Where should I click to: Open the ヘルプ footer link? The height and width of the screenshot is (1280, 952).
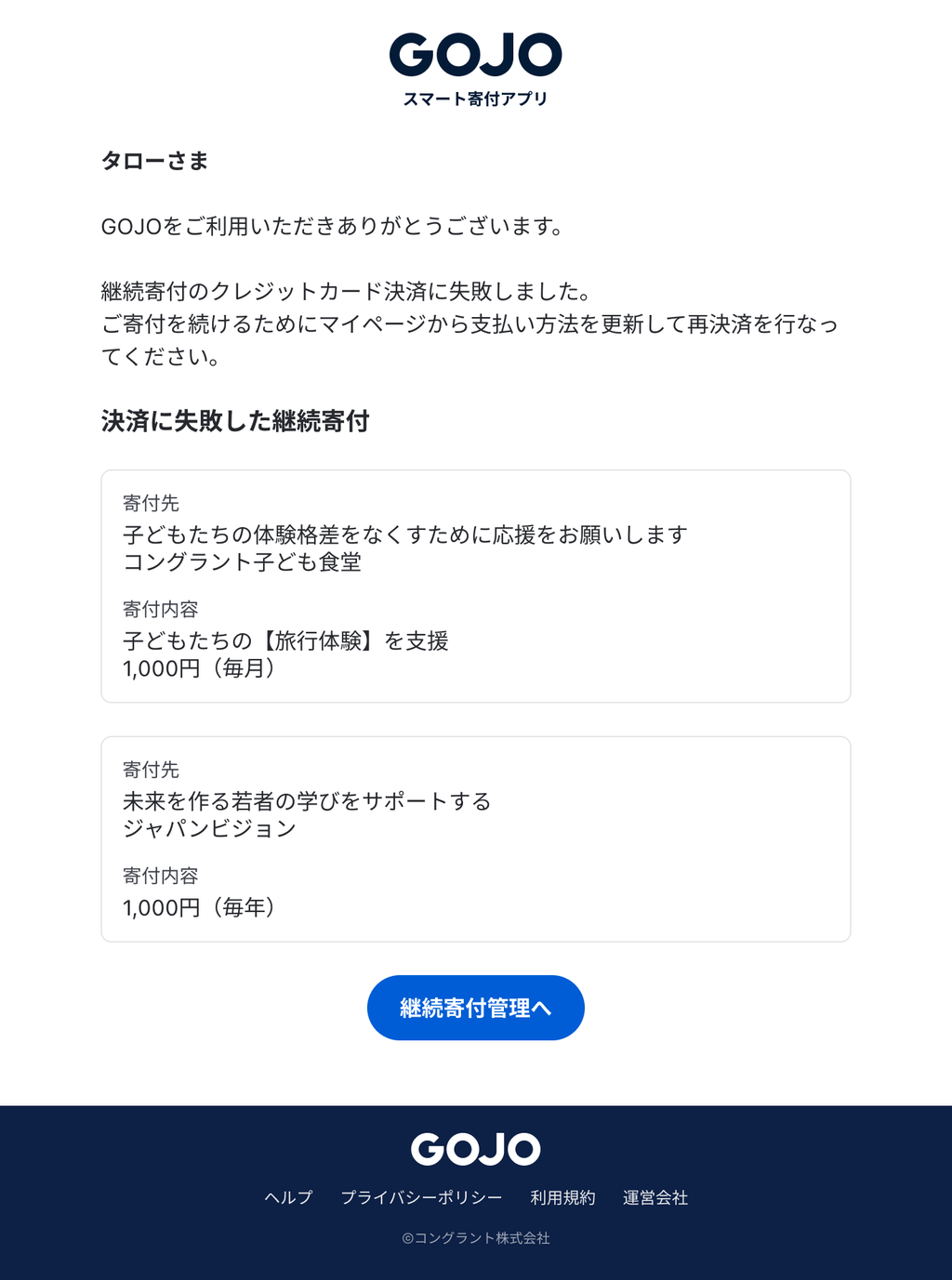pyautogui.click(x=288, y=1197)
